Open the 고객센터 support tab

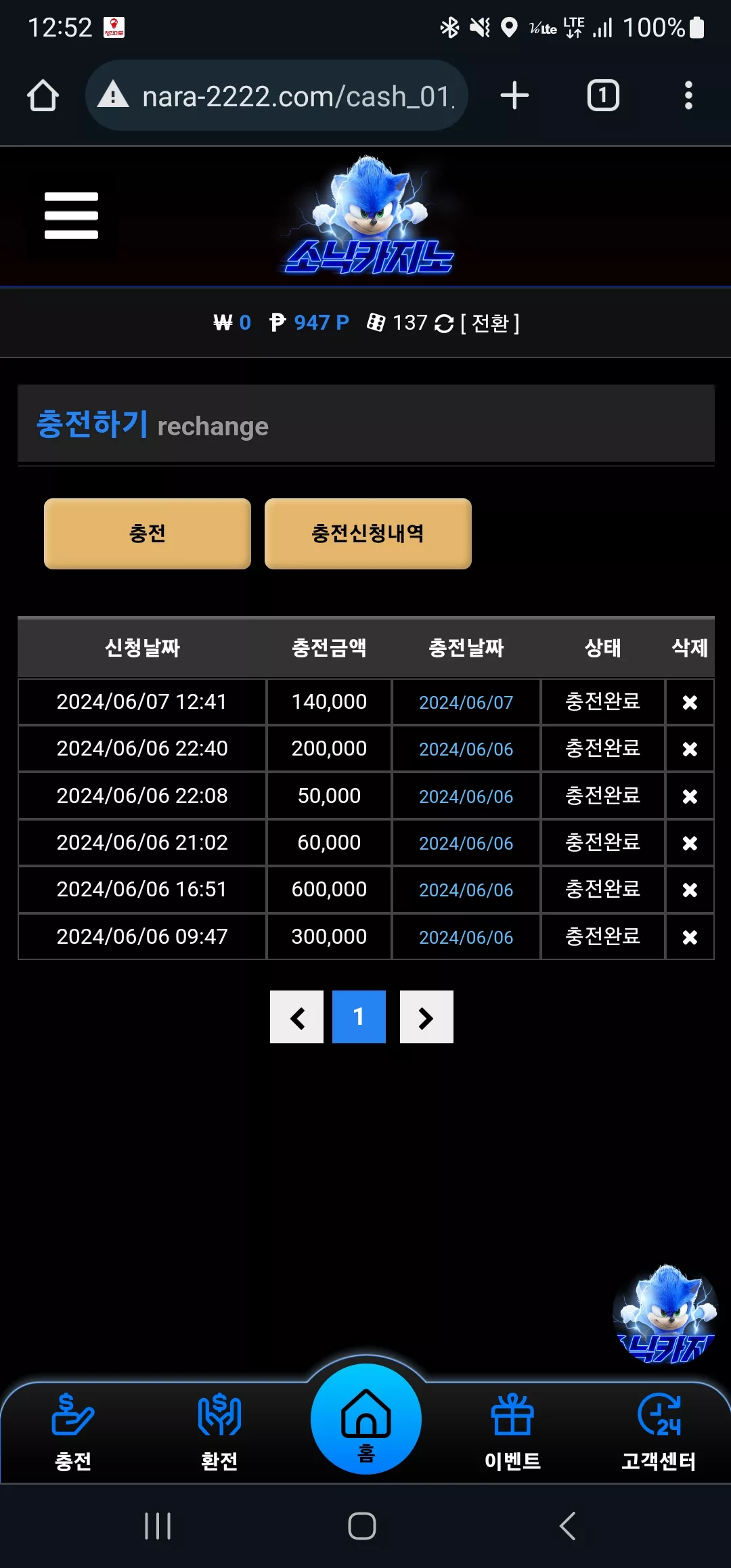[x=659, y=1431]
